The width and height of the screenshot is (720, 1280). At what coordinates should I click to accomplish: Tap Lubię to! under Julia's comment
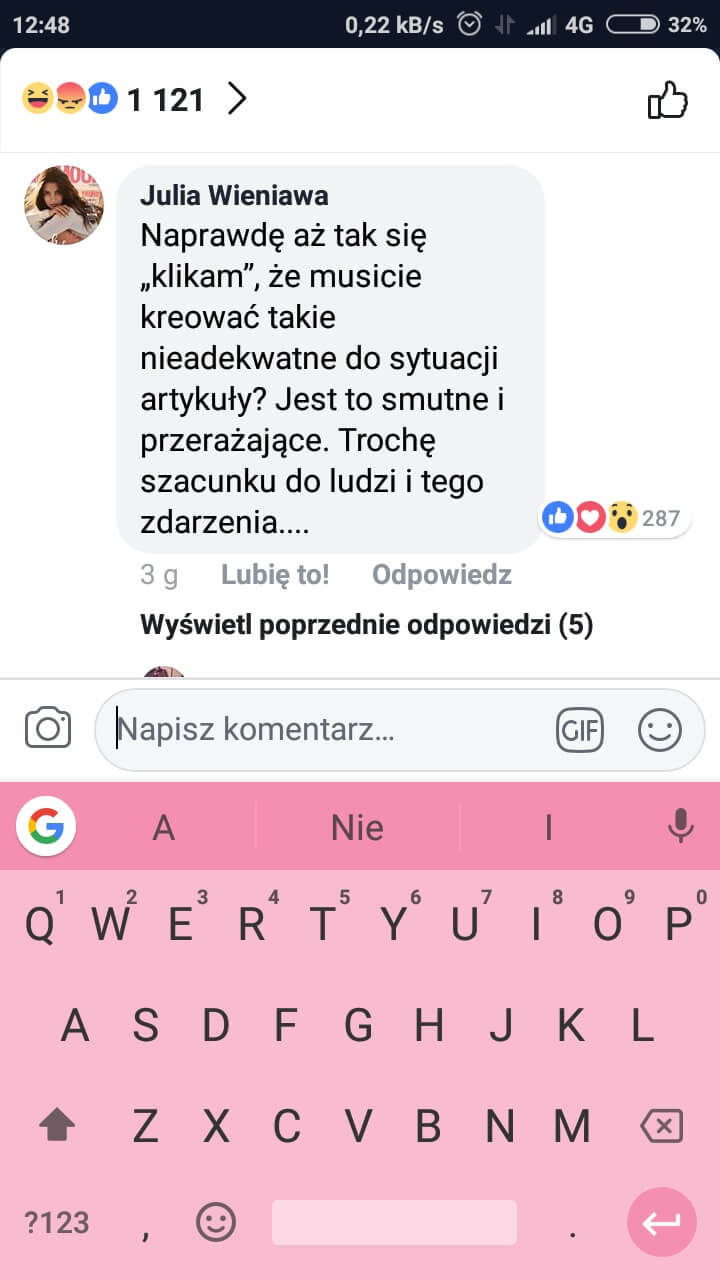pos(275,575)
